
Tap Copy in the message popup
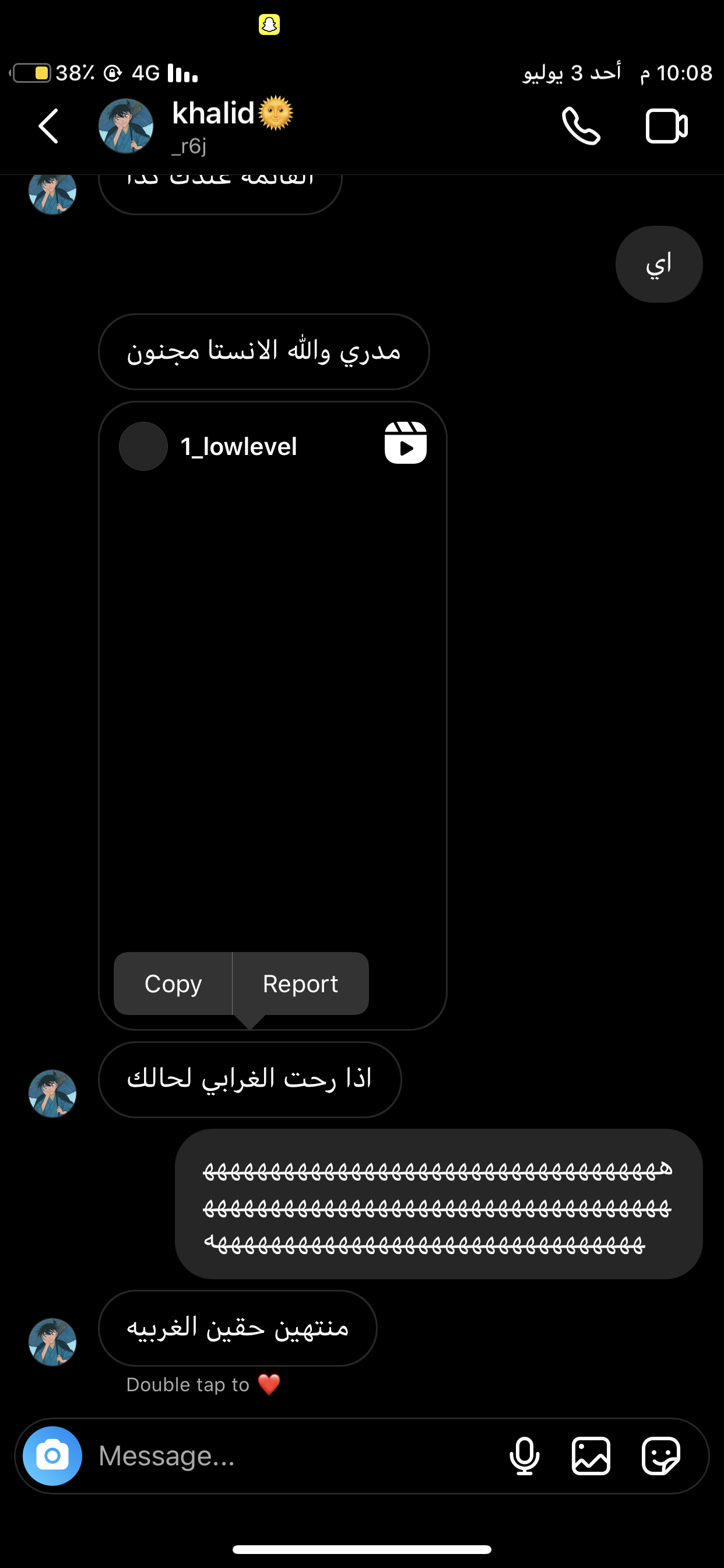tap(173, 984)
